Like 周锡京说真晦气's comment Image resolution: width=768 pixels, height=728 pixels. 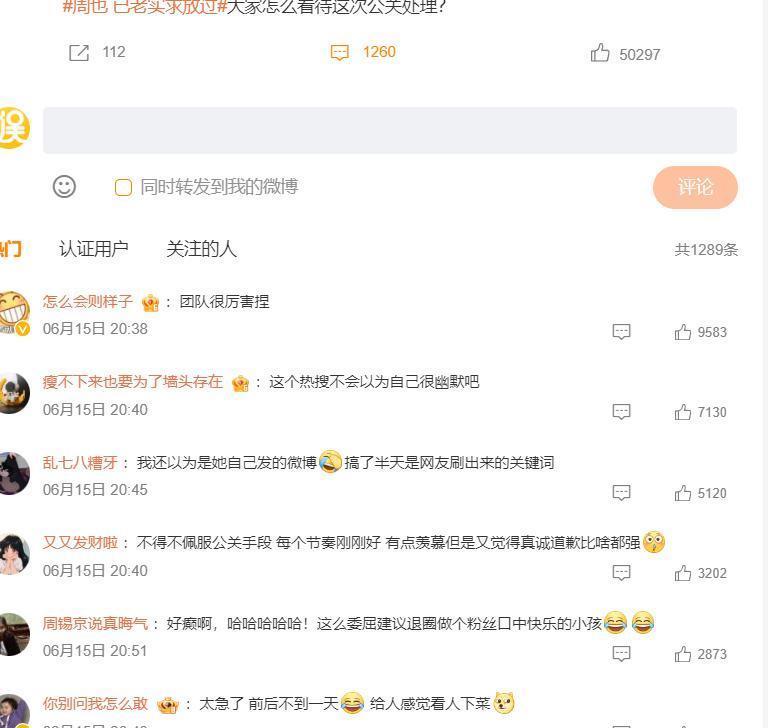pyautogui.click(x=683, y=654)
